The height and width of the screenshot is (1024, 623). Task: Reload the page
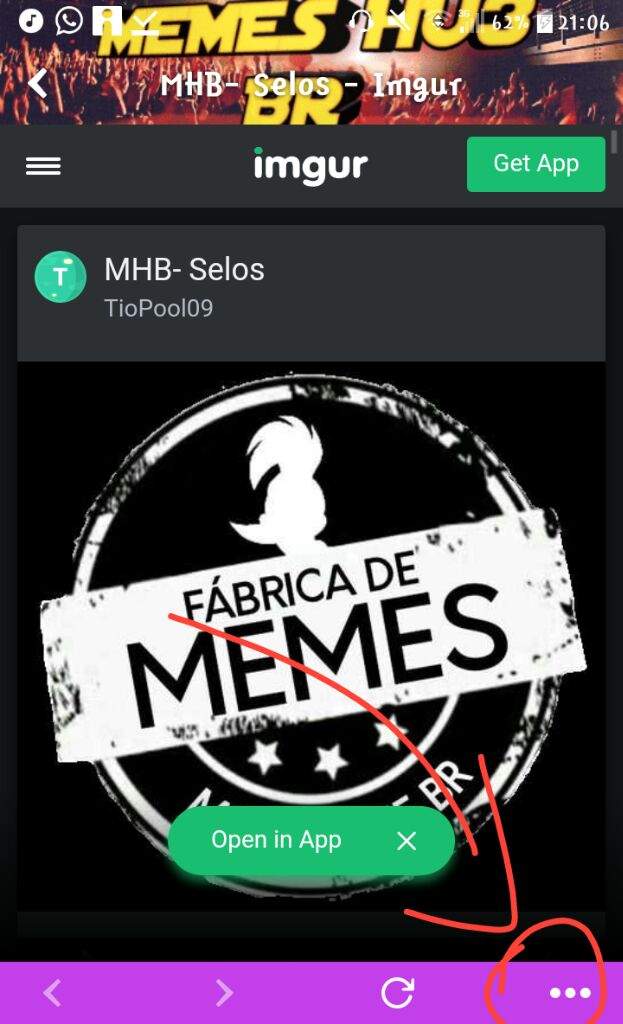click(397, 992)
